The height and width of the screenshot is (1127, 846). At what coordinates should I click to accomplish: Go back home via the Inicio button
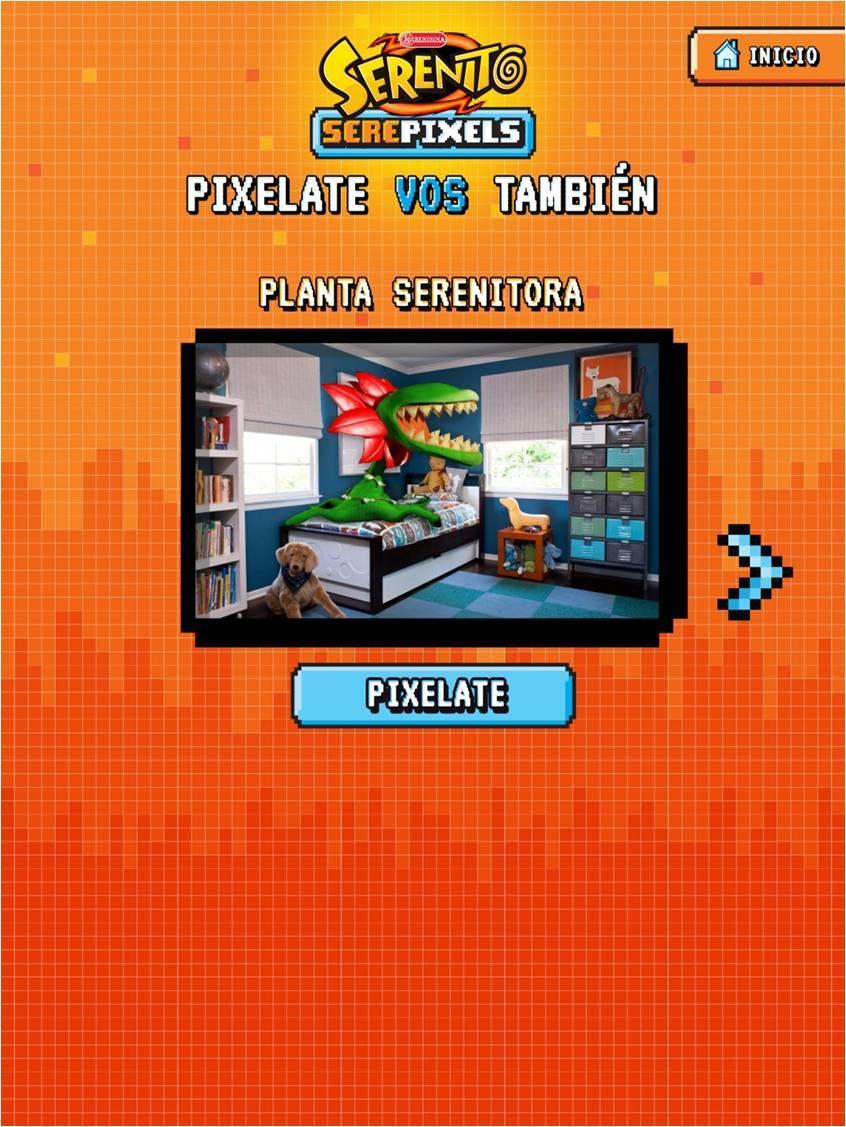pos(767,55)
